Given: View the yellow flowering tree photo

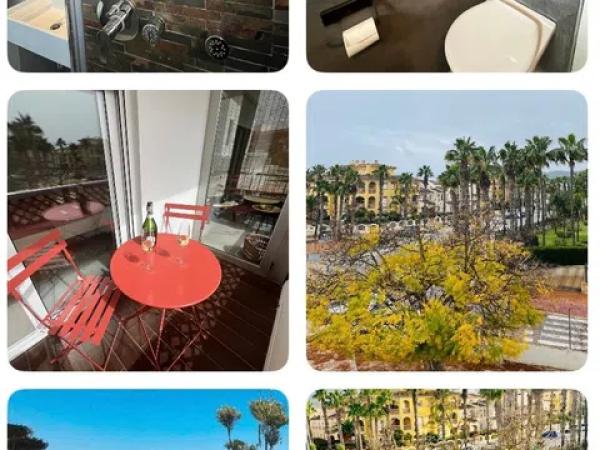Looking at the screenshot, I should tap(447, 231).
